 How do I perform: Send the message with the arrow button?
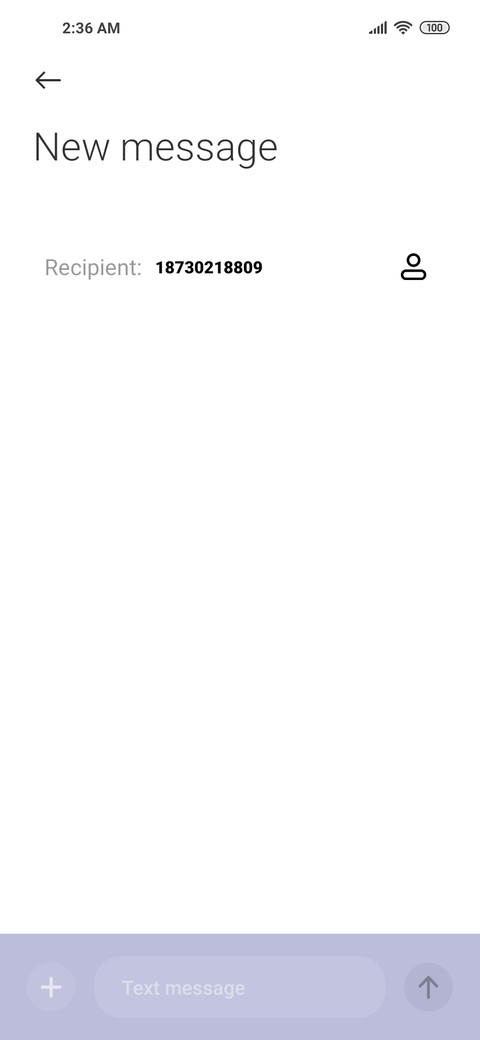click(428, 988)
